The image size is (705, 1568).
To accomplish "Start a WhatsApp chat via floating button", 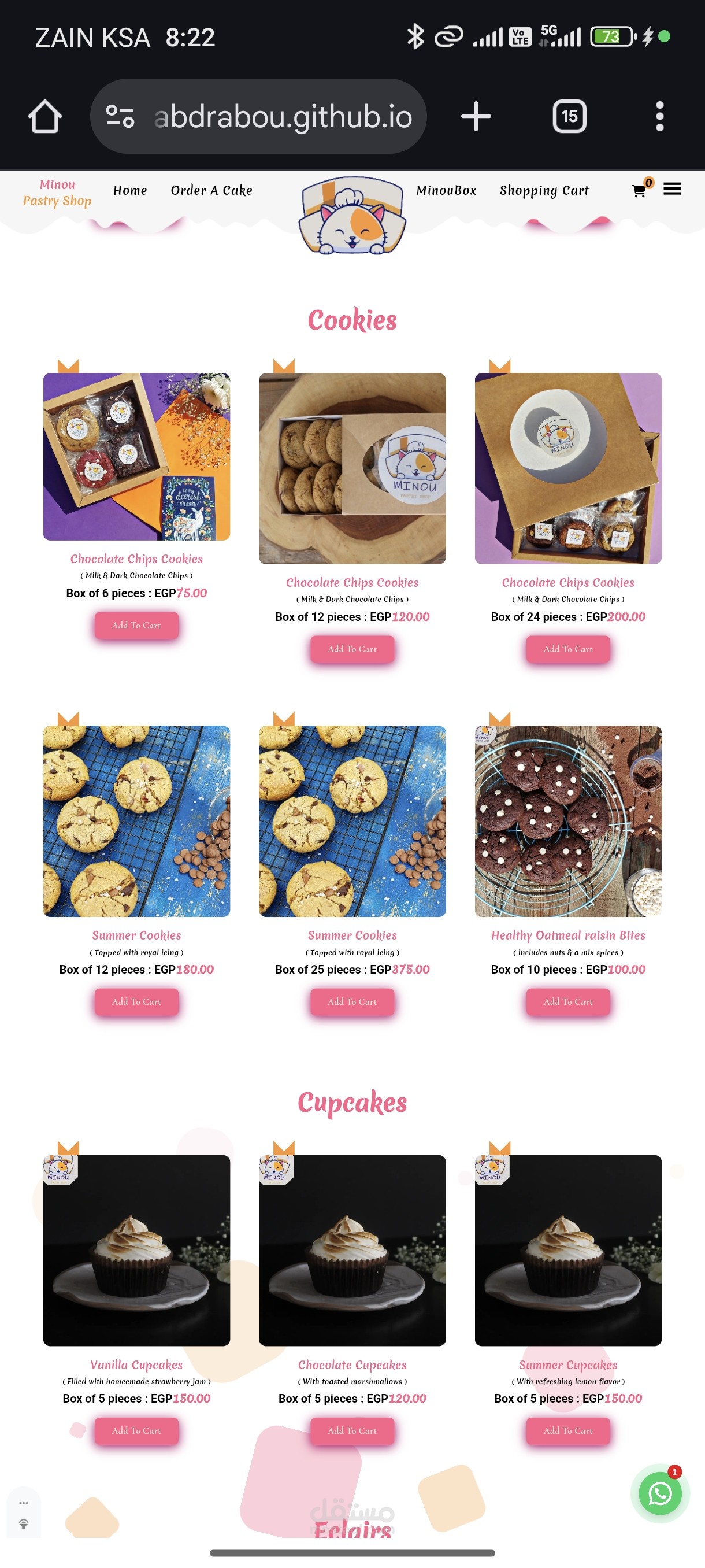I will (660, 1493).
